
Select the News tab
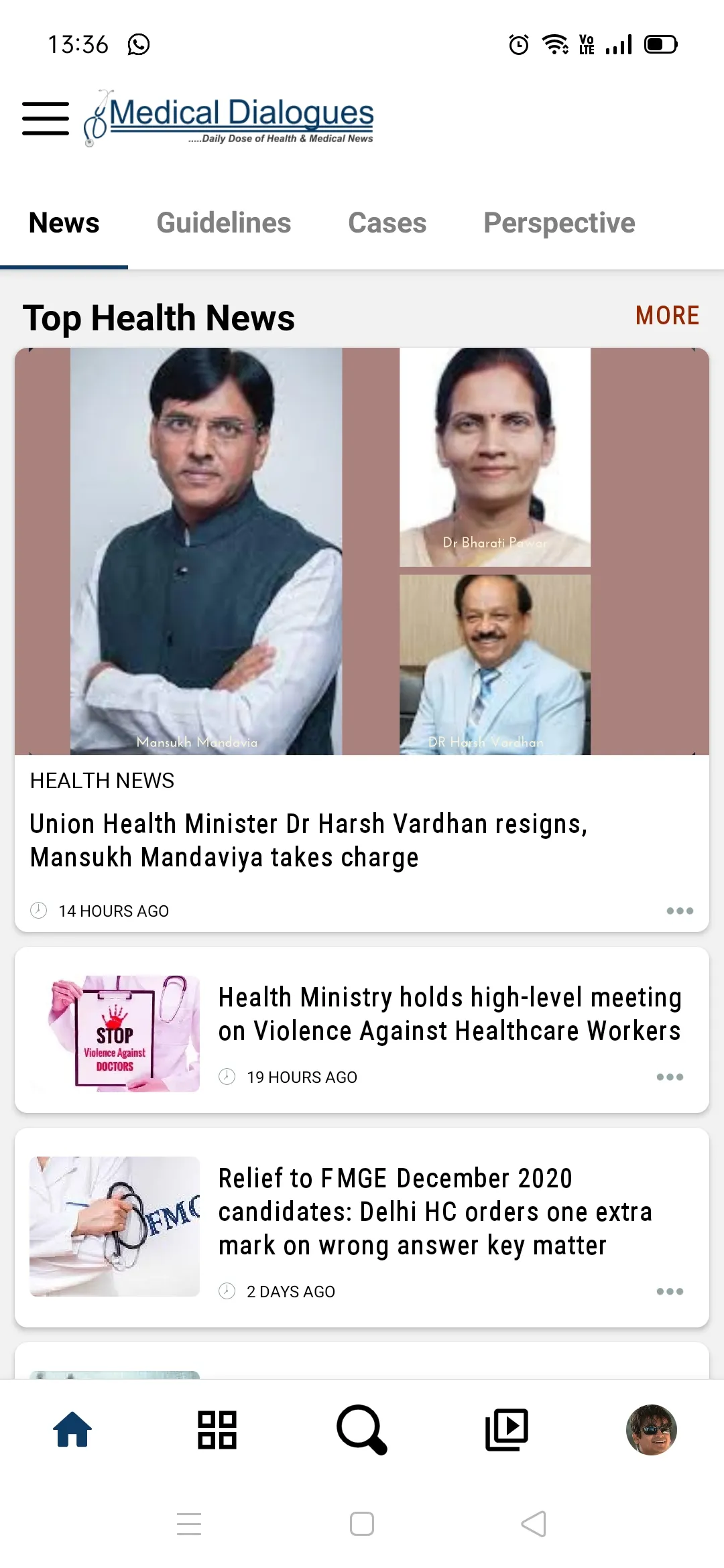pos(64,223)
